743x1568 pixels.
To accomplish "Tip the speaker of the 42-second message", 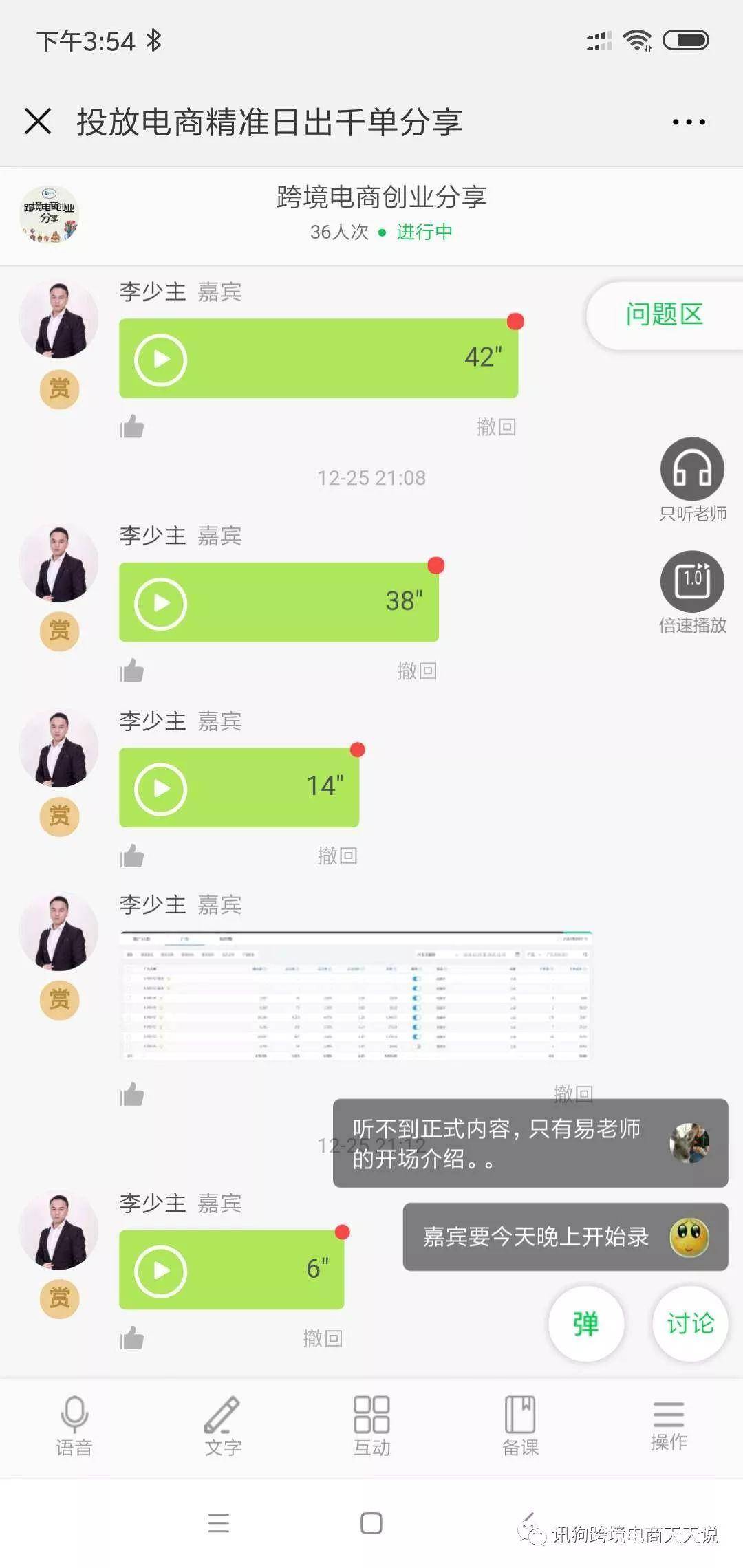I will point(59,389).
